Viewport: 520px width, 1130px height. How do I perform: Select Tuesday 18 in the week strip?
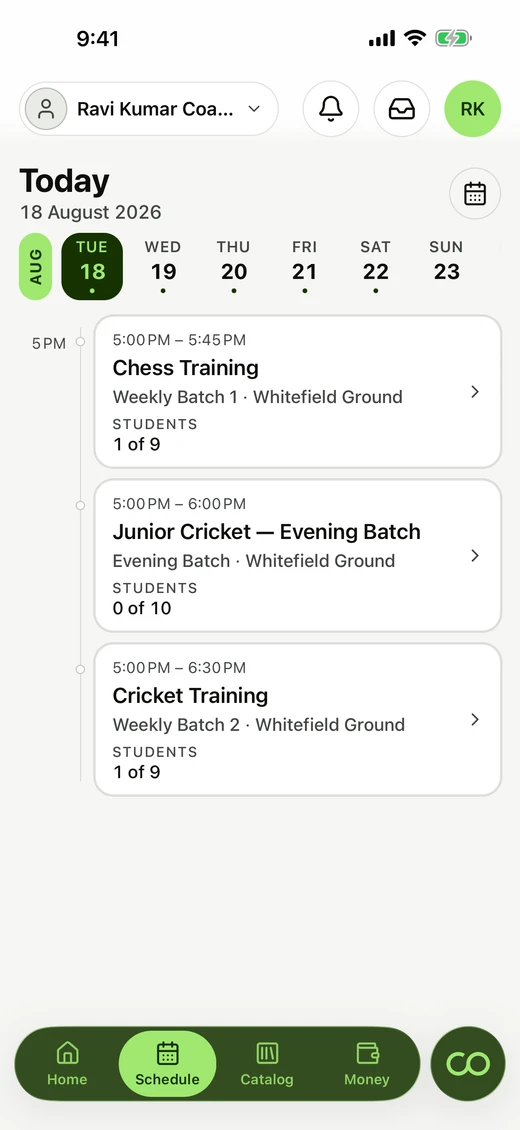[92, 267]
